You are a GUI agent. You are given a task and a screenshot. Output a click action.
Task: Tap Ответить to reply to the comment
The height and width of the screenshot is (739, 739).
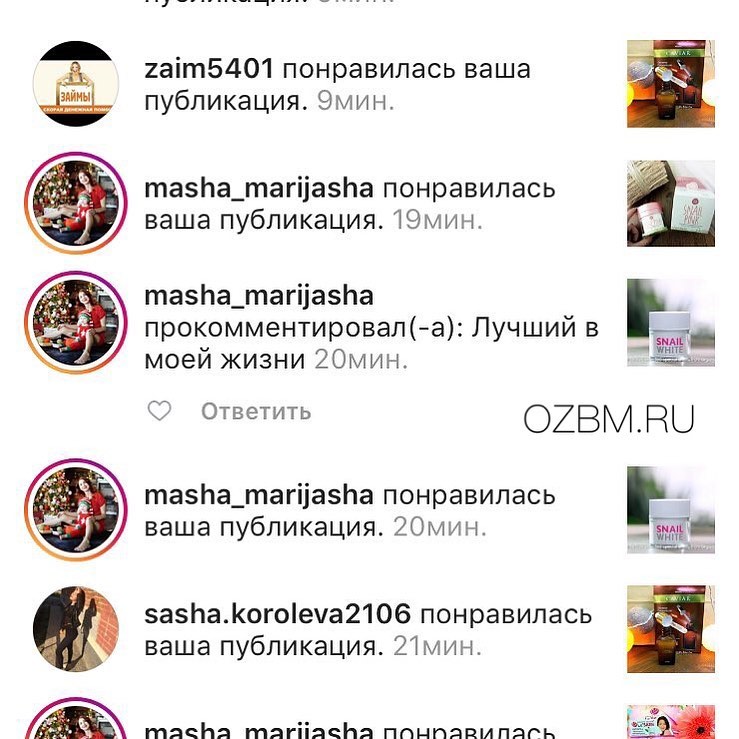(x=256, y=411)
